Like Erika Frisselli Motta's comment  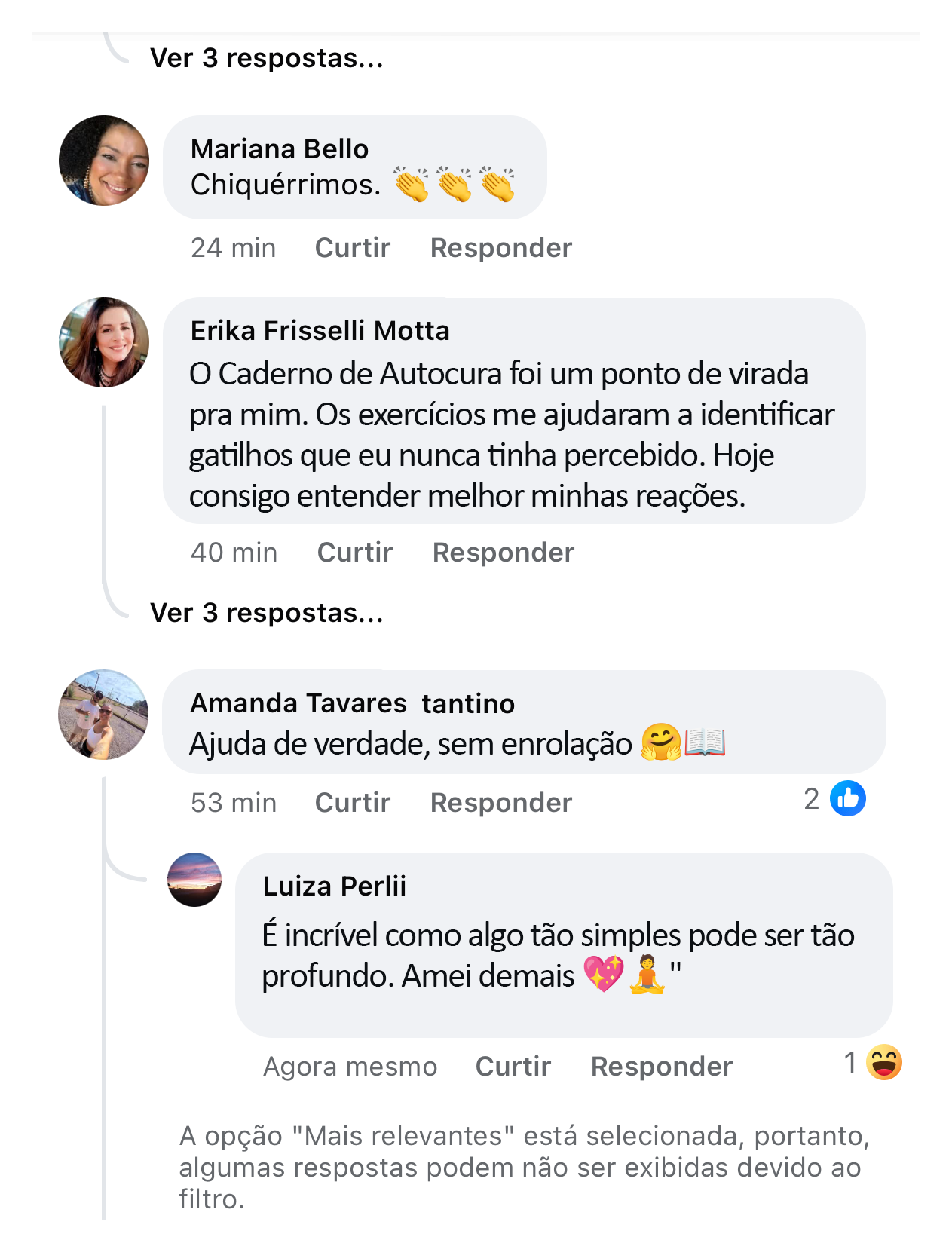click(x=354, y=553)
